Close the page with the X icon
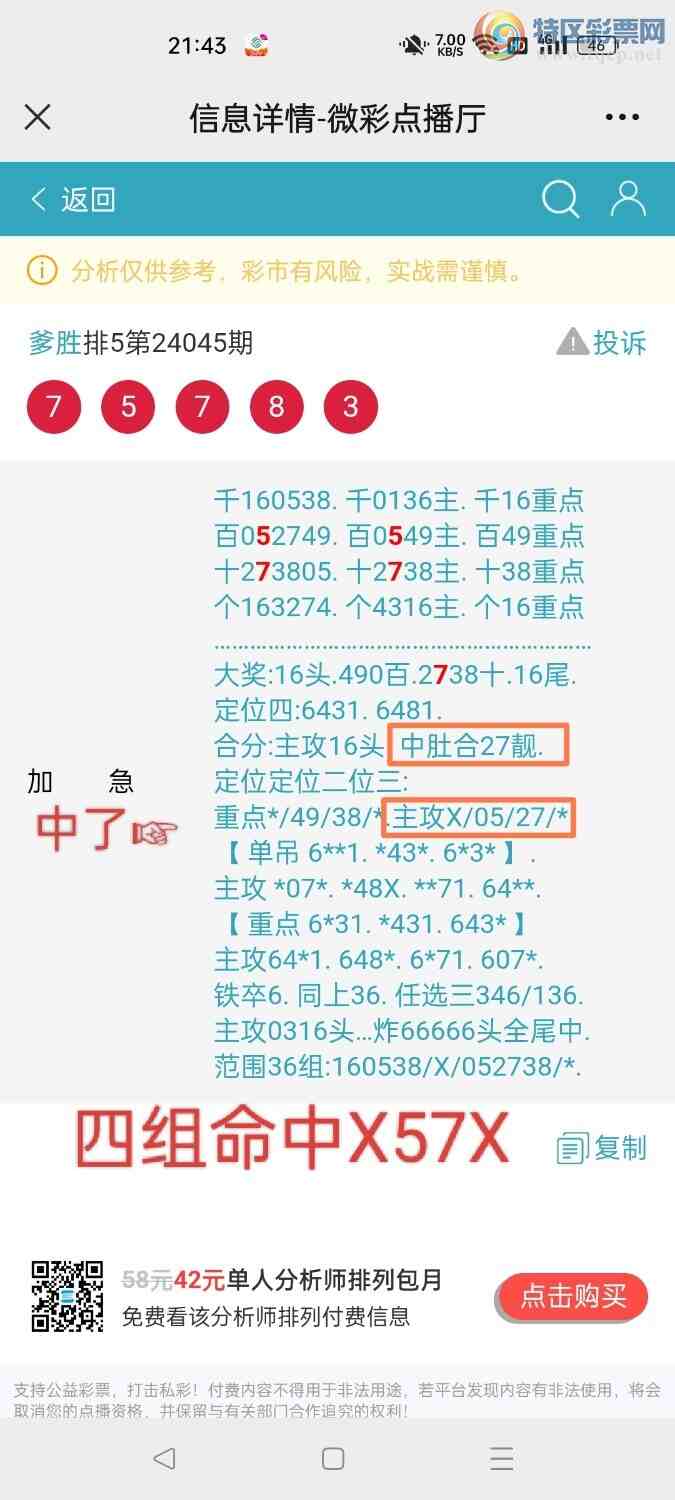Screen dimensions: 675x1500 click(37, 118)
